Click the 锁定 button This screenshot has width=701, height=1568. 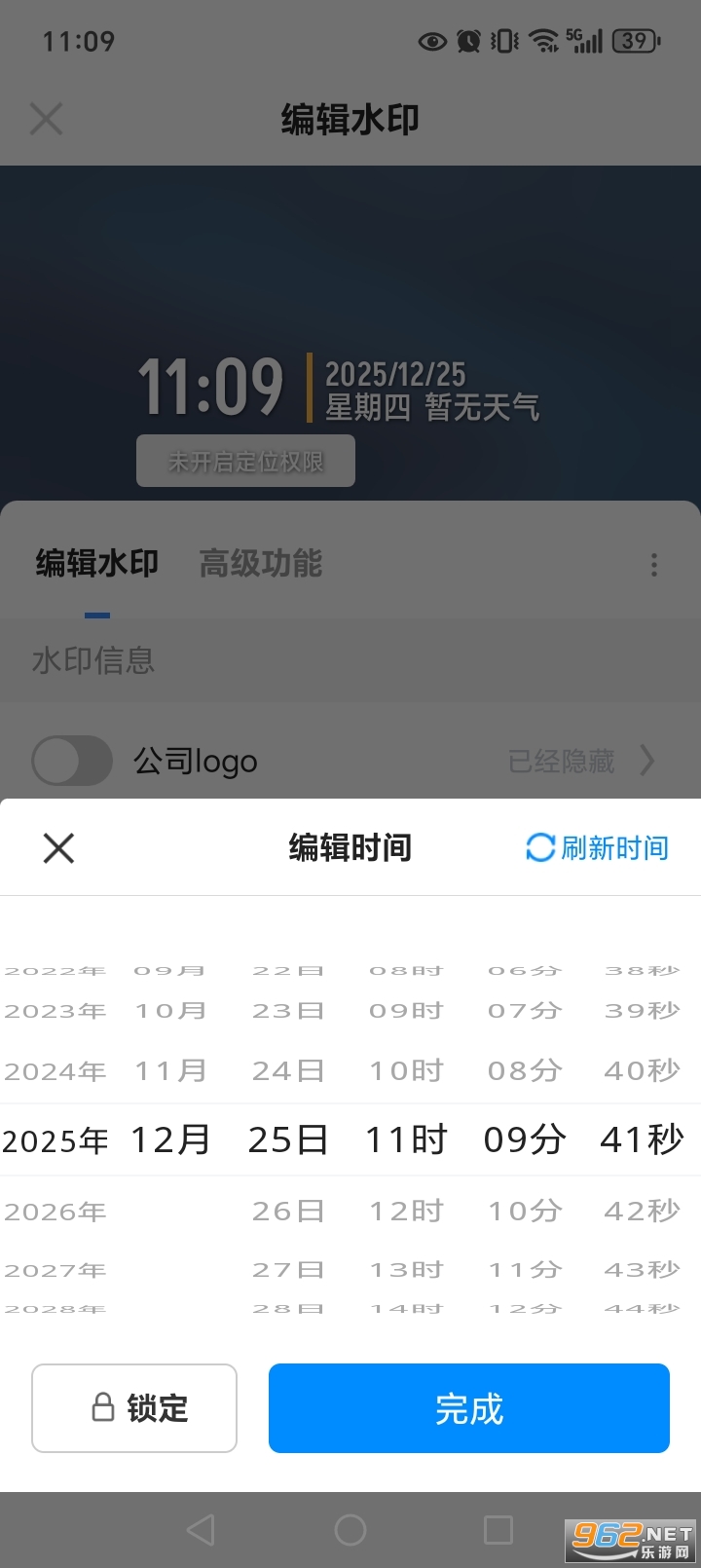(x=134, y=1408)
